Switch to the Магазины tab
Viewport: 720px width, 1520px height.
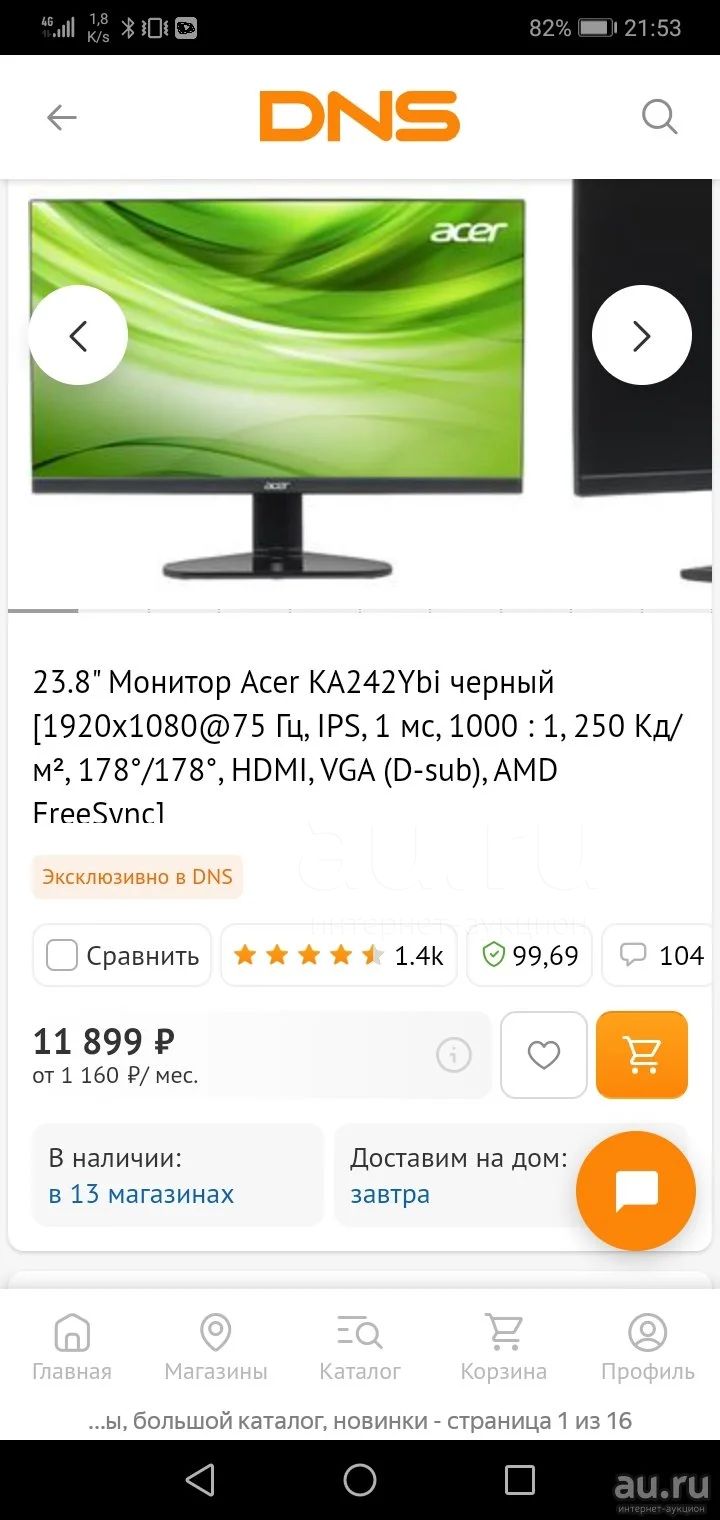coord(216,1348)
